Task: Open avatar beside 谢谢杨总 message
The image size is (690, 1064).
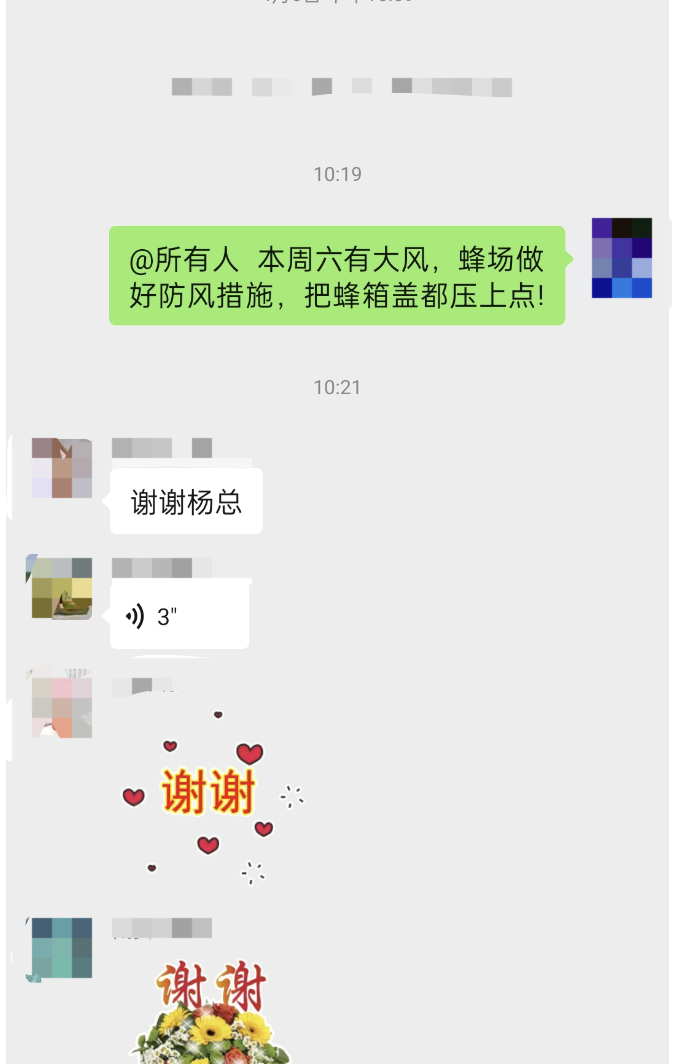Action: [x=62, y=468]
